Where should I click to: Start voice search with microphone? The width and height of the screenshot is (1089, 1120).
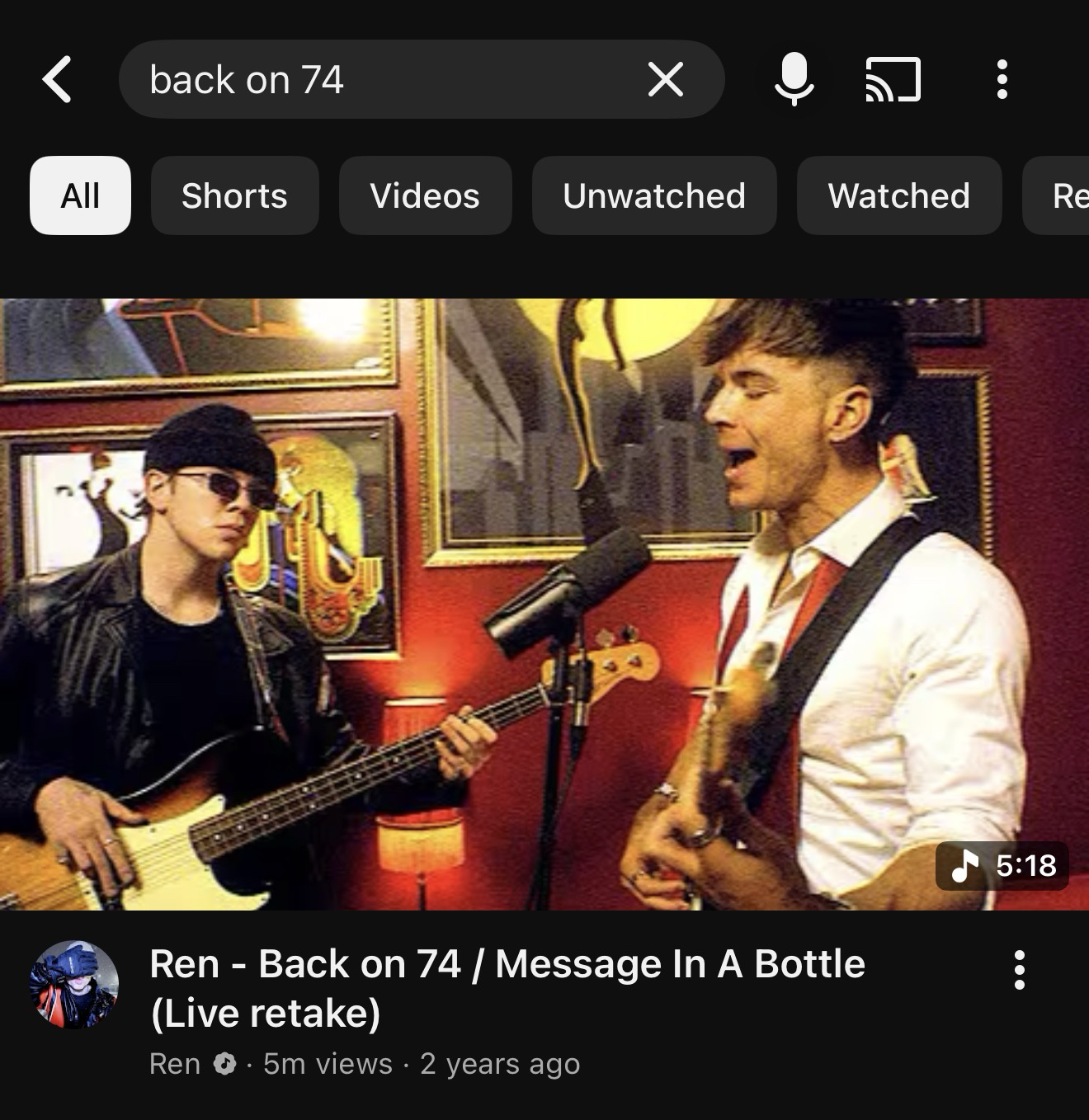[794, 79]
